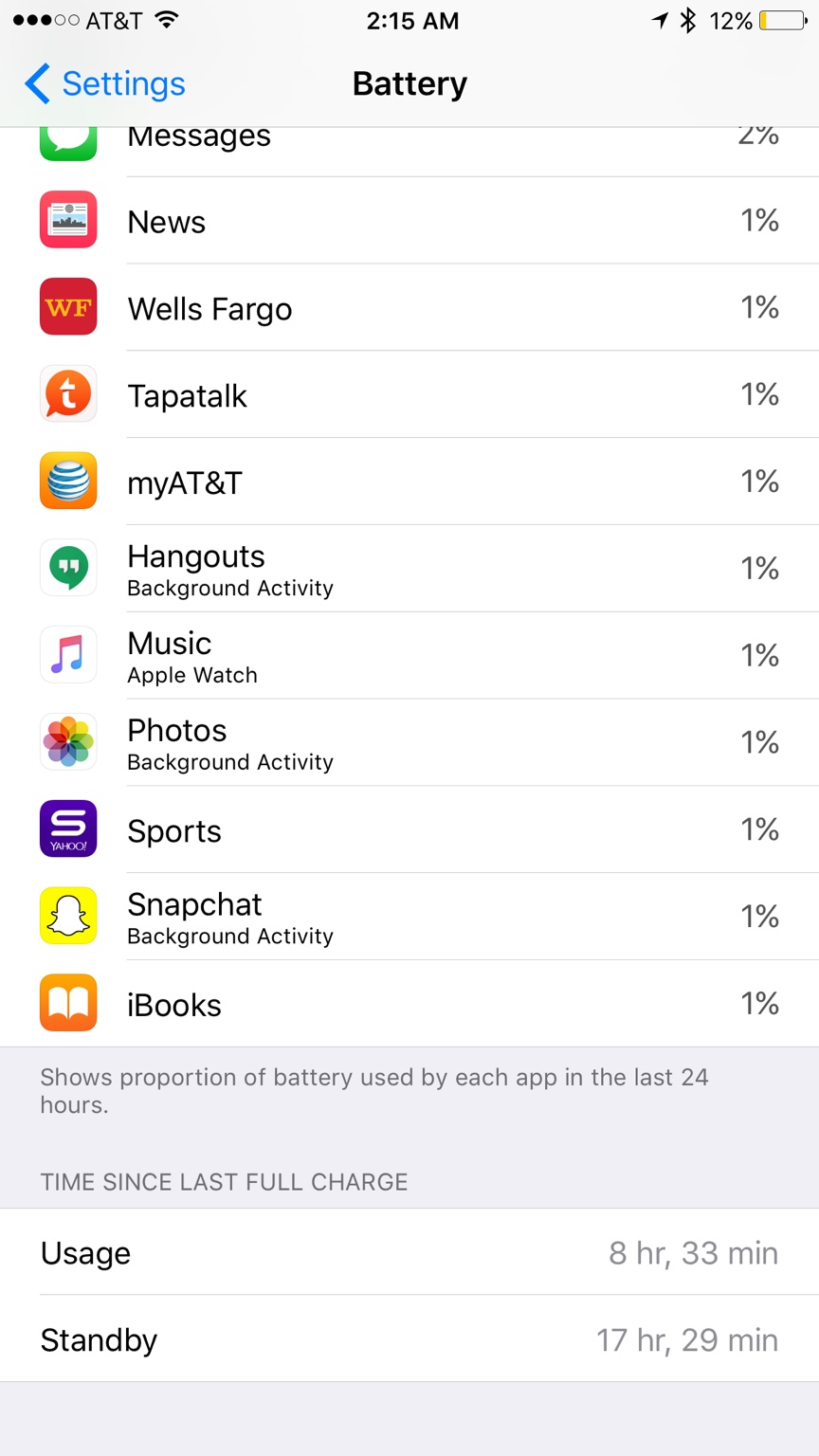This screenshot has width=819, height=1456.
Task: Select the Wells Fargo usage row
Action: pos(409,308)
